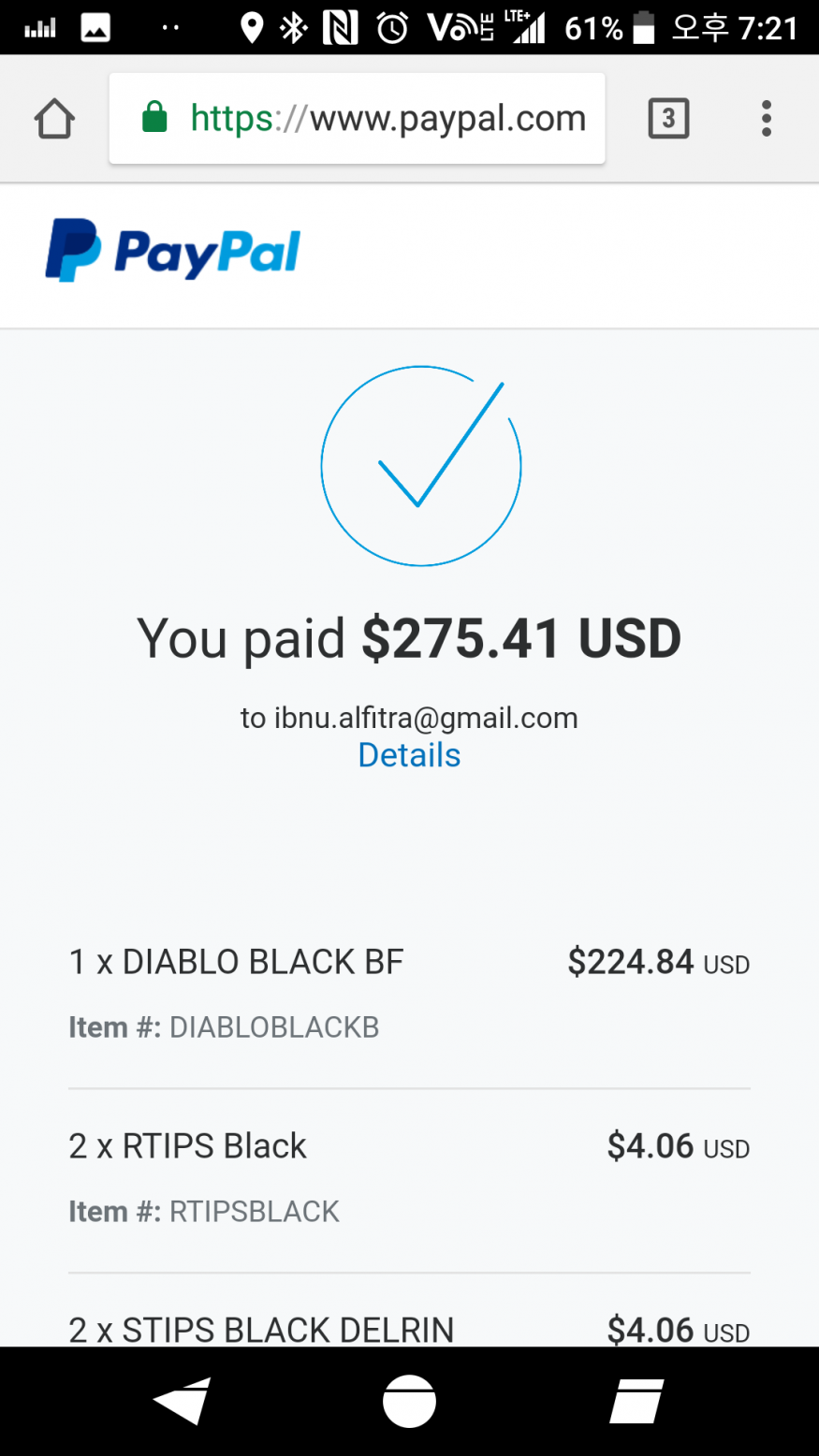Go to the browser home page
This screenshot has height=1456, width=819.
coord(54,119)
